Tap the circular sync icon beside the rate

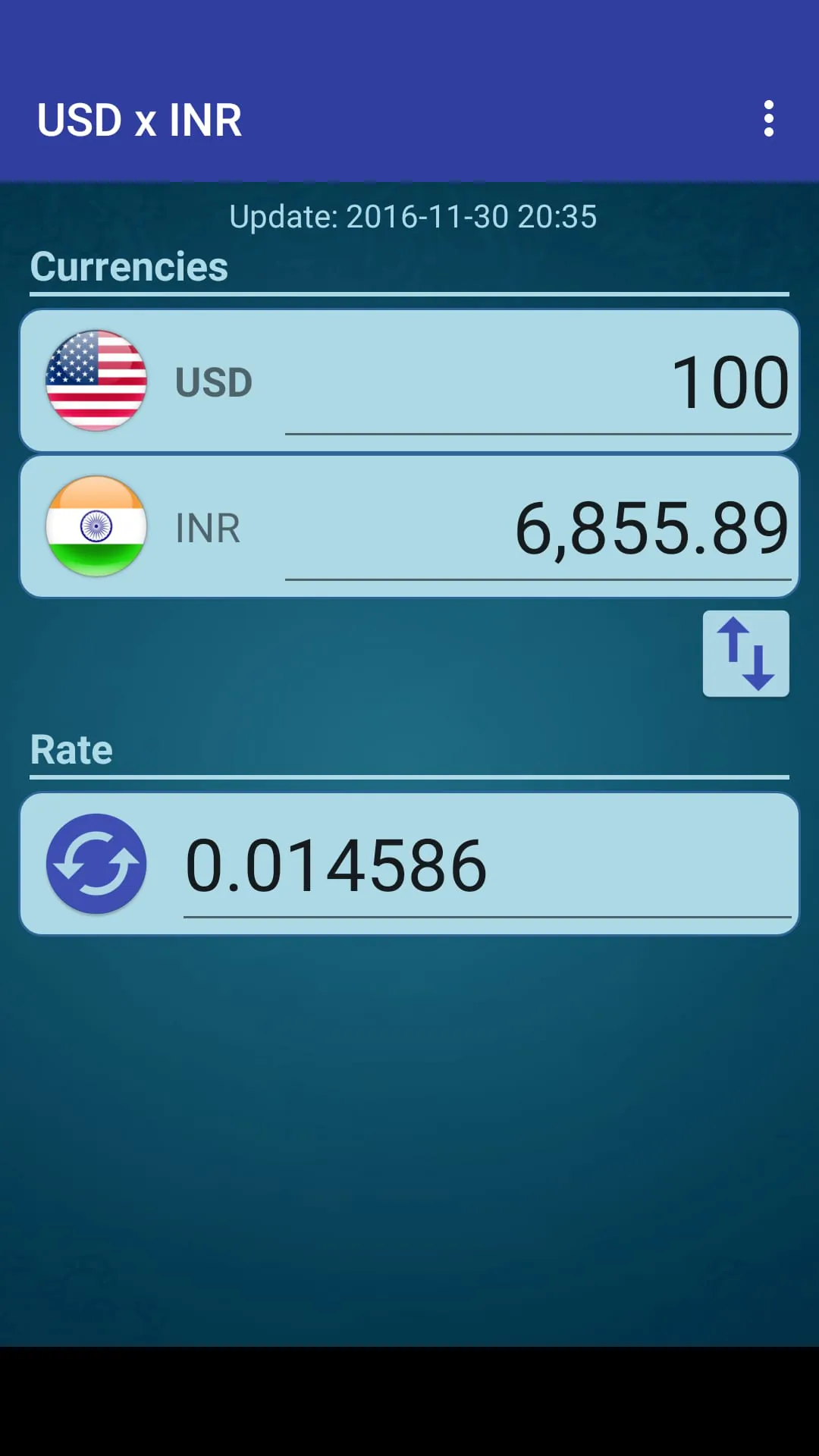pos(96,864)
